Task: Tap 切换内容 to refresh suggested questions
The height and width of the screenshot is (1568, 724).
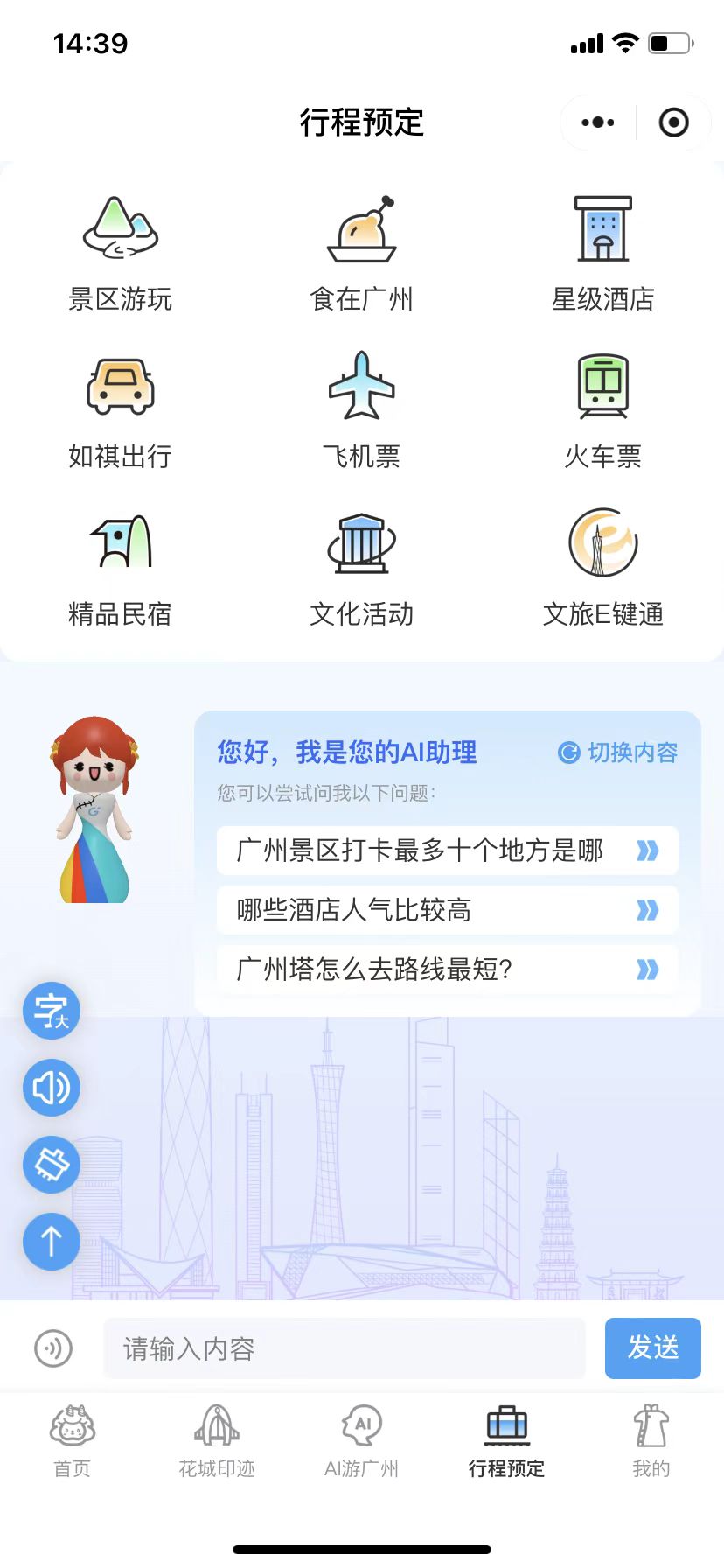Action: pos(619,752)
